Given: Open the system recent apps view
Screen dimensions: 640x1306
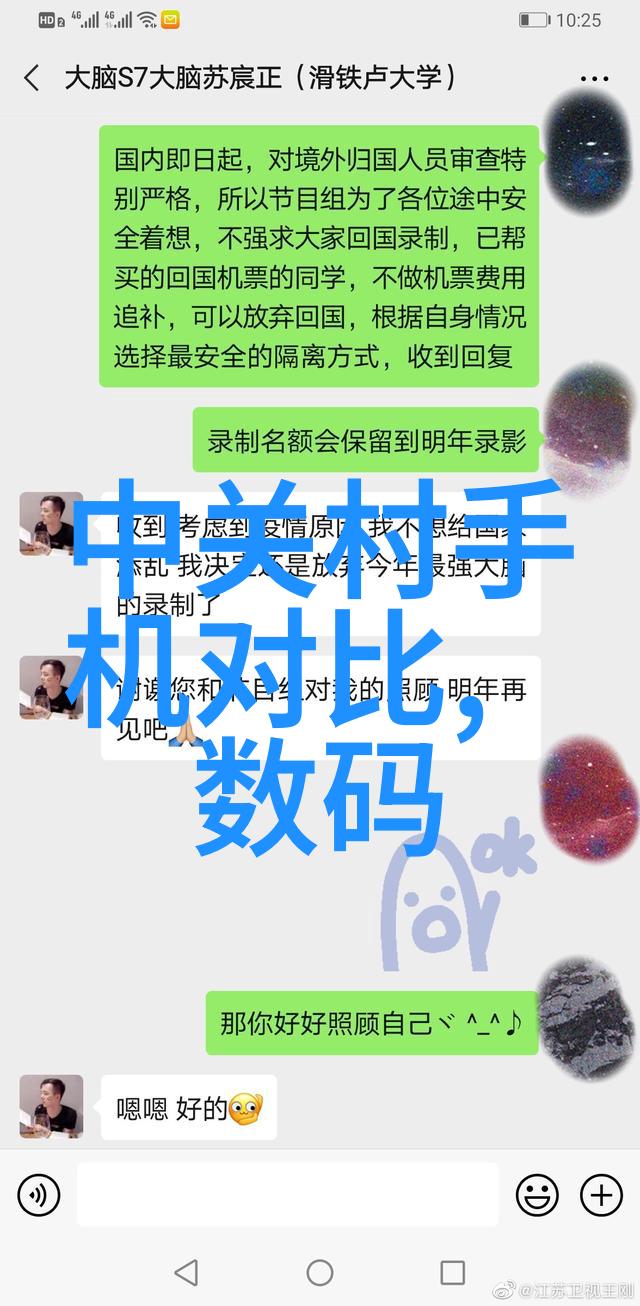Looking at the screenshot, I should point(452,1273).
